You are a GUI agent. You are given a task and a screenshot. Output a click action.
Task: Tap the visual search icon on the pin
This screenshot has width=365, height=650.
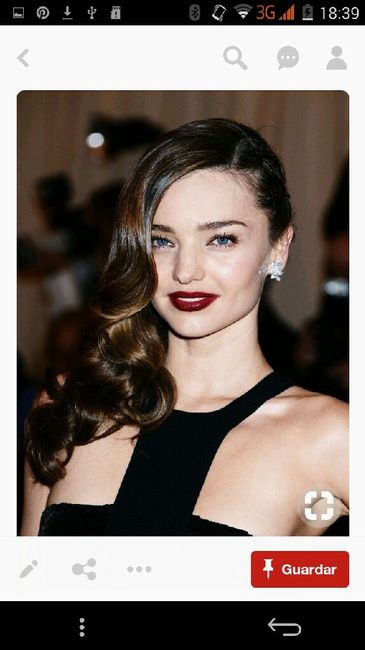319,505
